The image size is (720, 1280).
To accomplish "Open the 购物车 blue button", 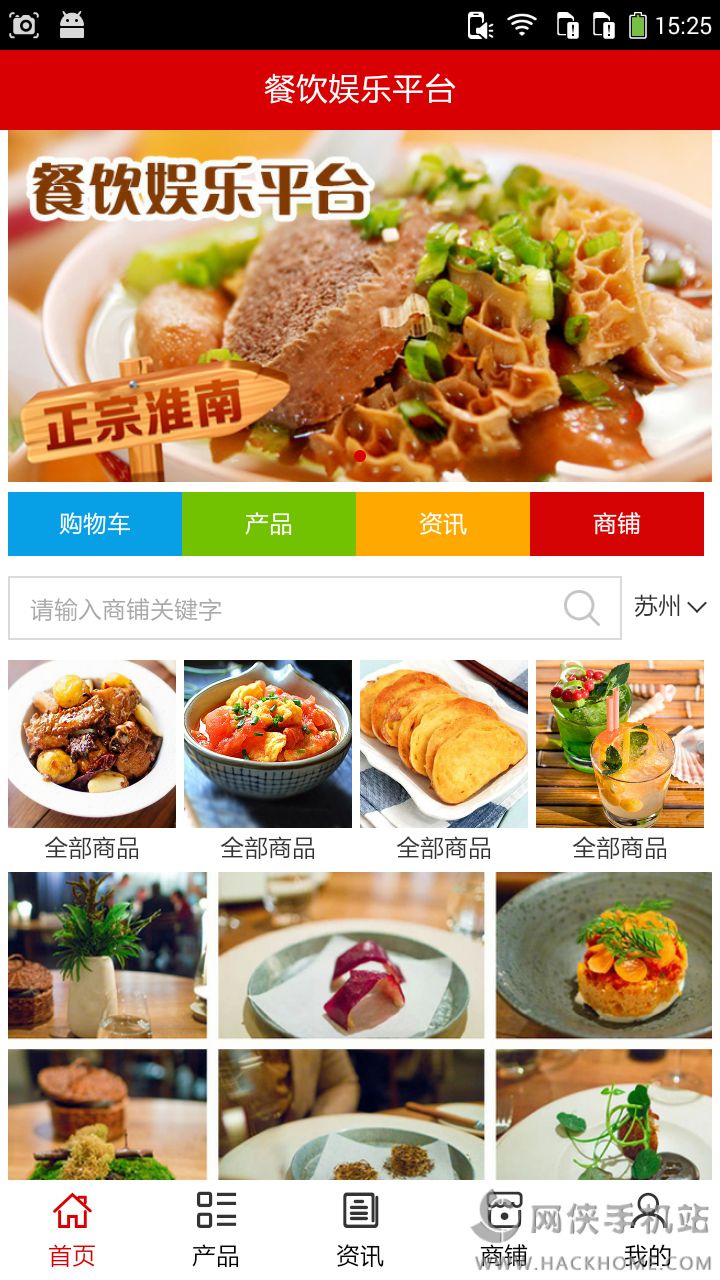I will click(x=95, y=524).
